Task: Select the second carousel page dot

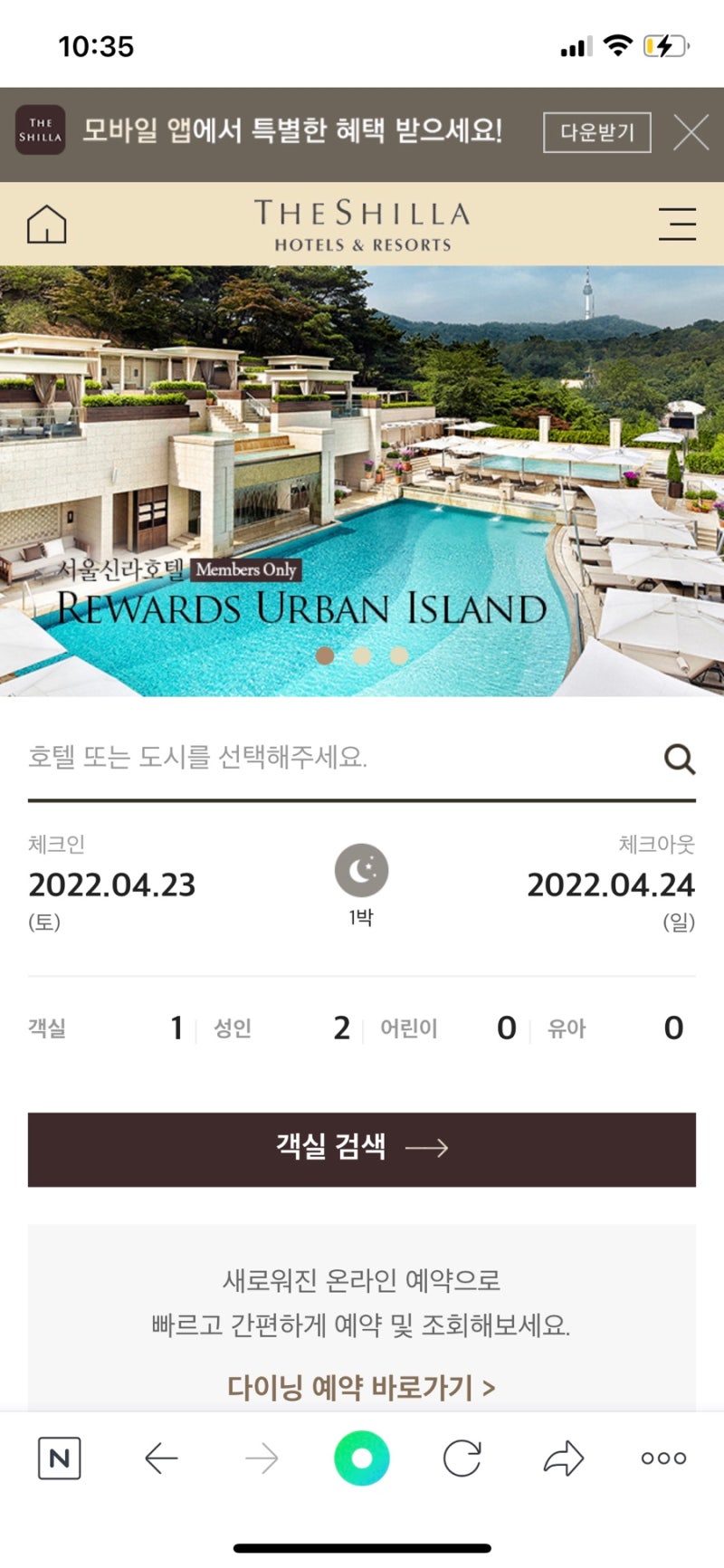Action: [x=362, y=655]
